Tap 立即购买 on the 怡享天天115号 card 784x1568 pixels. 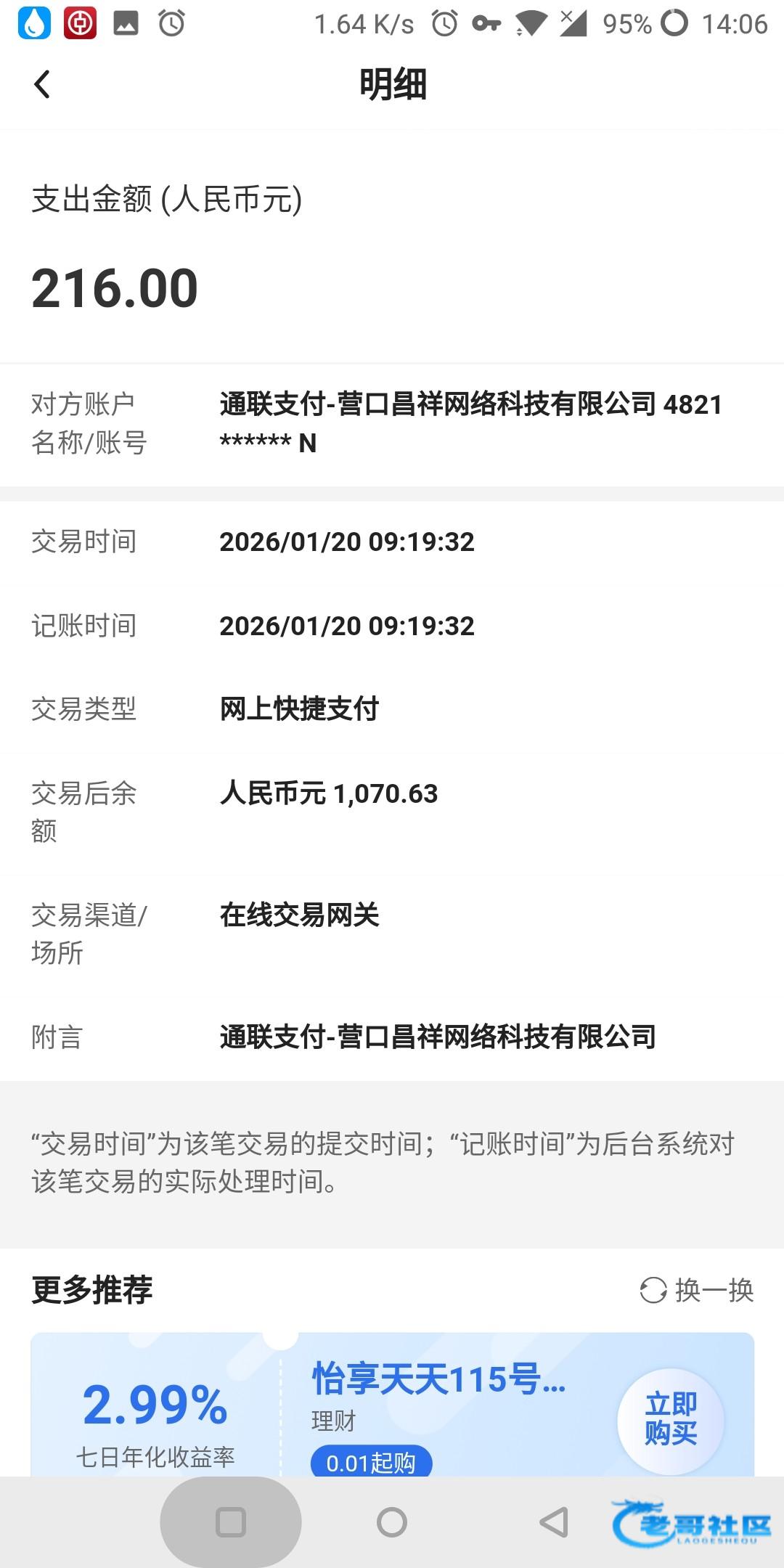671,1418
